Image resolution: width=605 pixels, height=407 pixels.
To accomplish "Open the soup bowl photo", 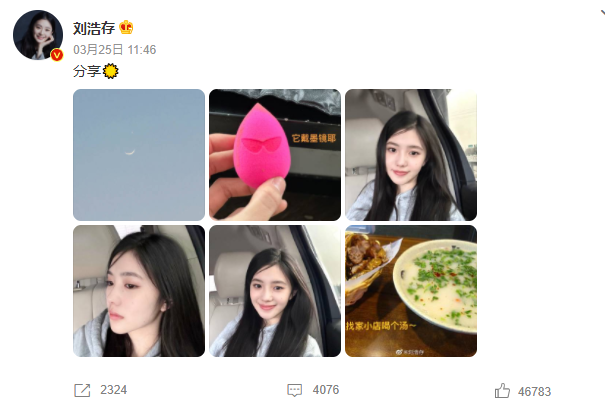I will pos(411,291).
